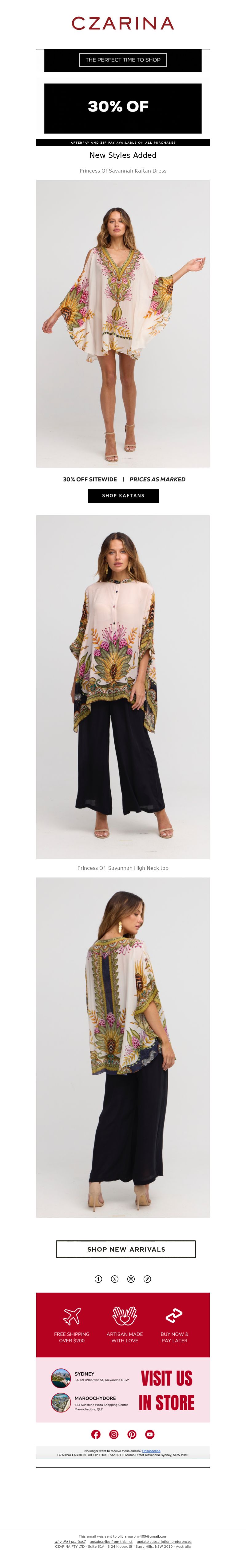
Task: Open the red YouTube icon
Action: coord(150,1434)
